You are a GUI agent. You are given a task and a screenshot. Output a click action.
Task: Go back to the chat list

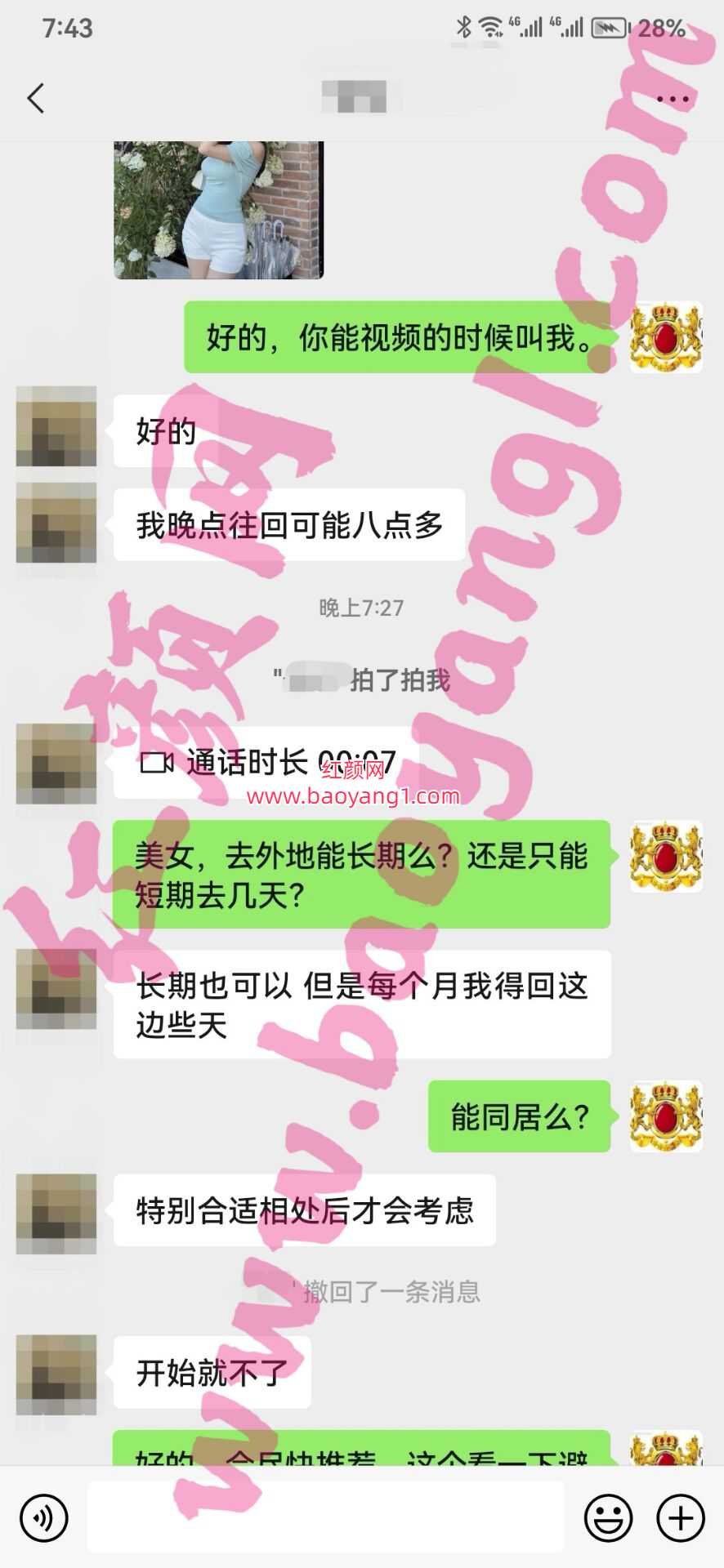coord(36,99)
